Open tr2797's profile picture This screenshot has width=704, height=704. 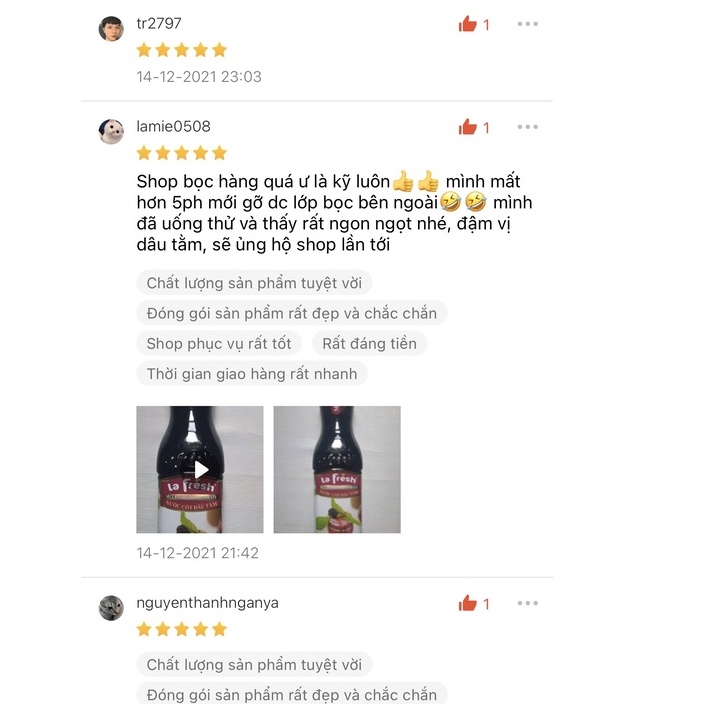point(111,28)
